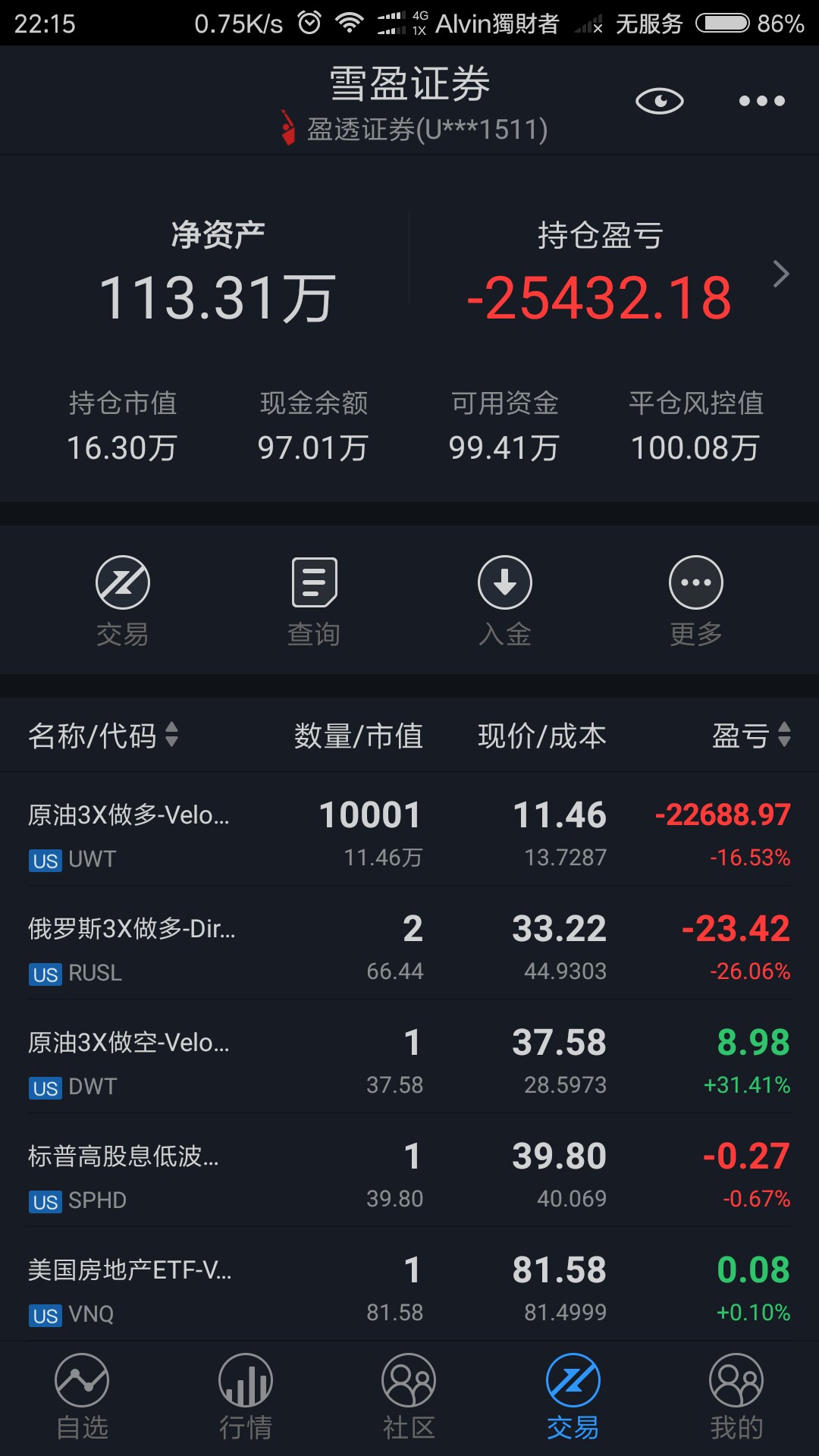Open the 查询 query shortcut
This screenshot has height=1456, width=819.
314,601
